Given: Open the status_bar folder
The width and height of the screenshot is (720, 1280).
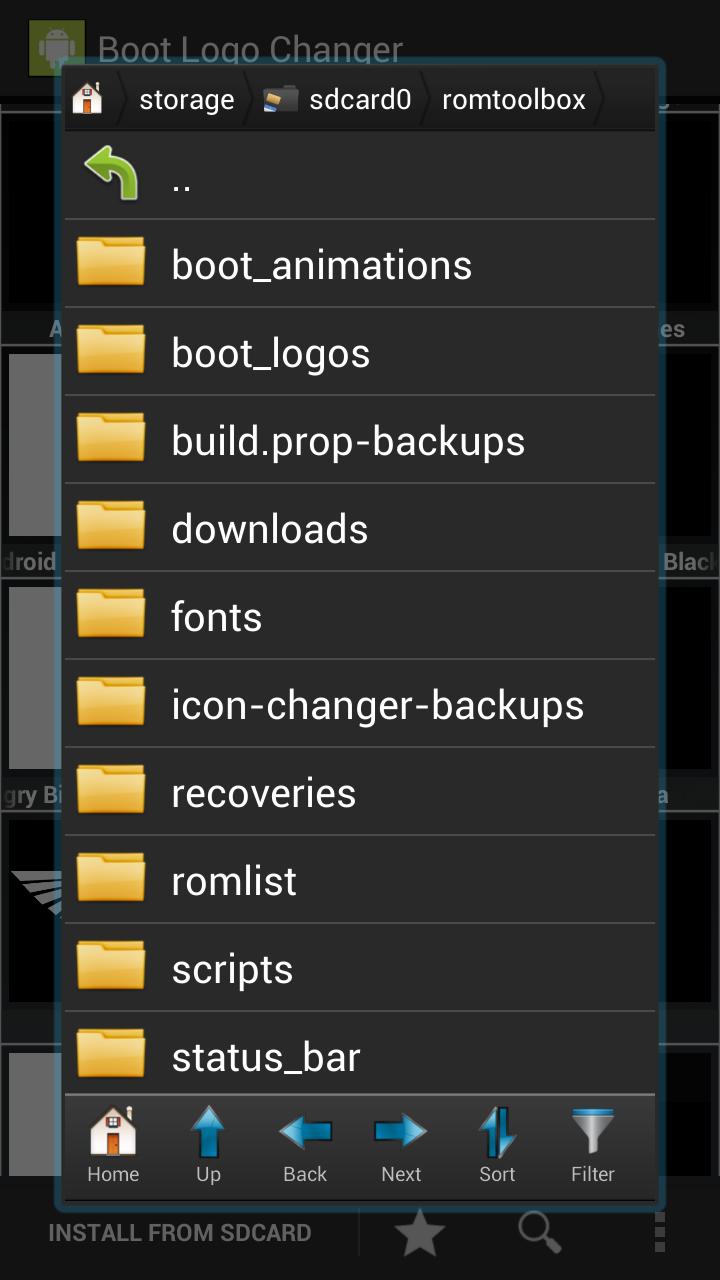Looking at the screenshot, I should click(360, 1054).
